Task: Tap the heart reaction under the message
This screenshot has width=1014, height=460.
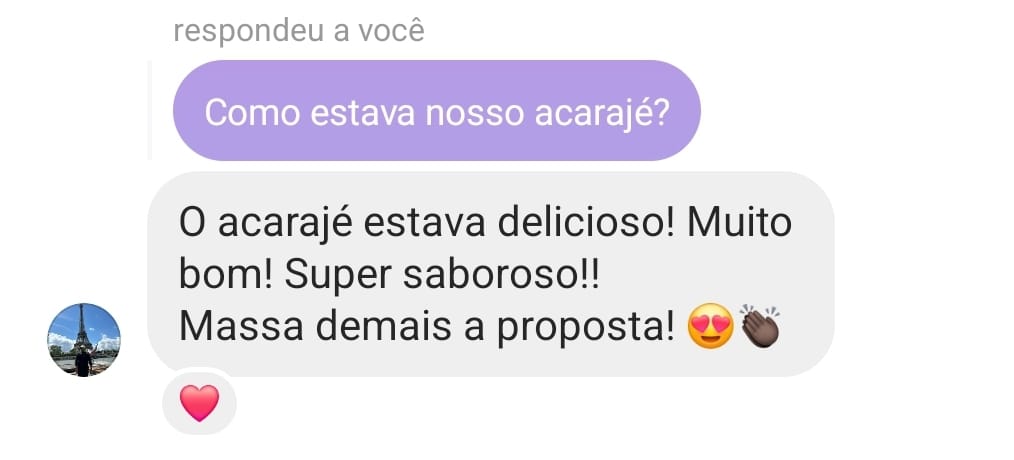Action: coord(199,403)
